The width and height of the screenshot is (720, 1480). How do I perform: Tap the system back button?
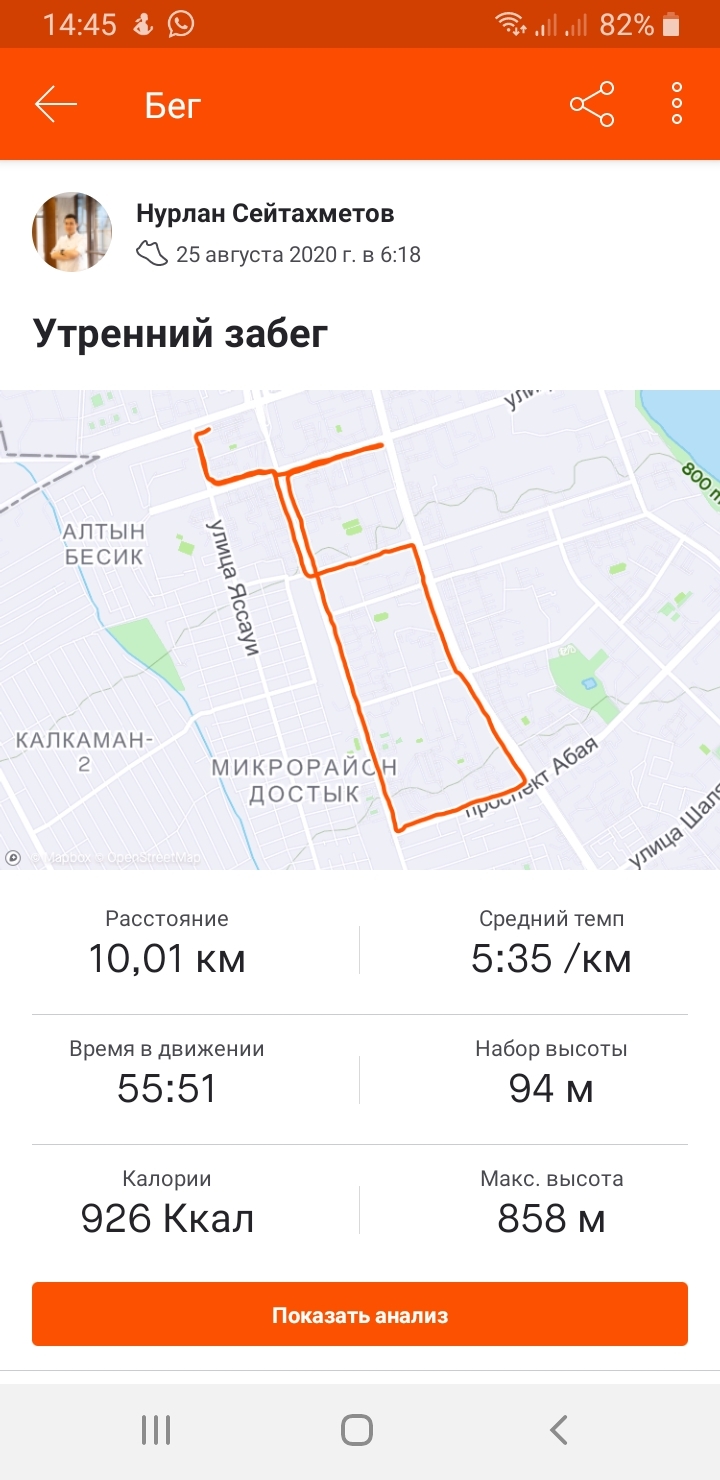(559, 1430)
